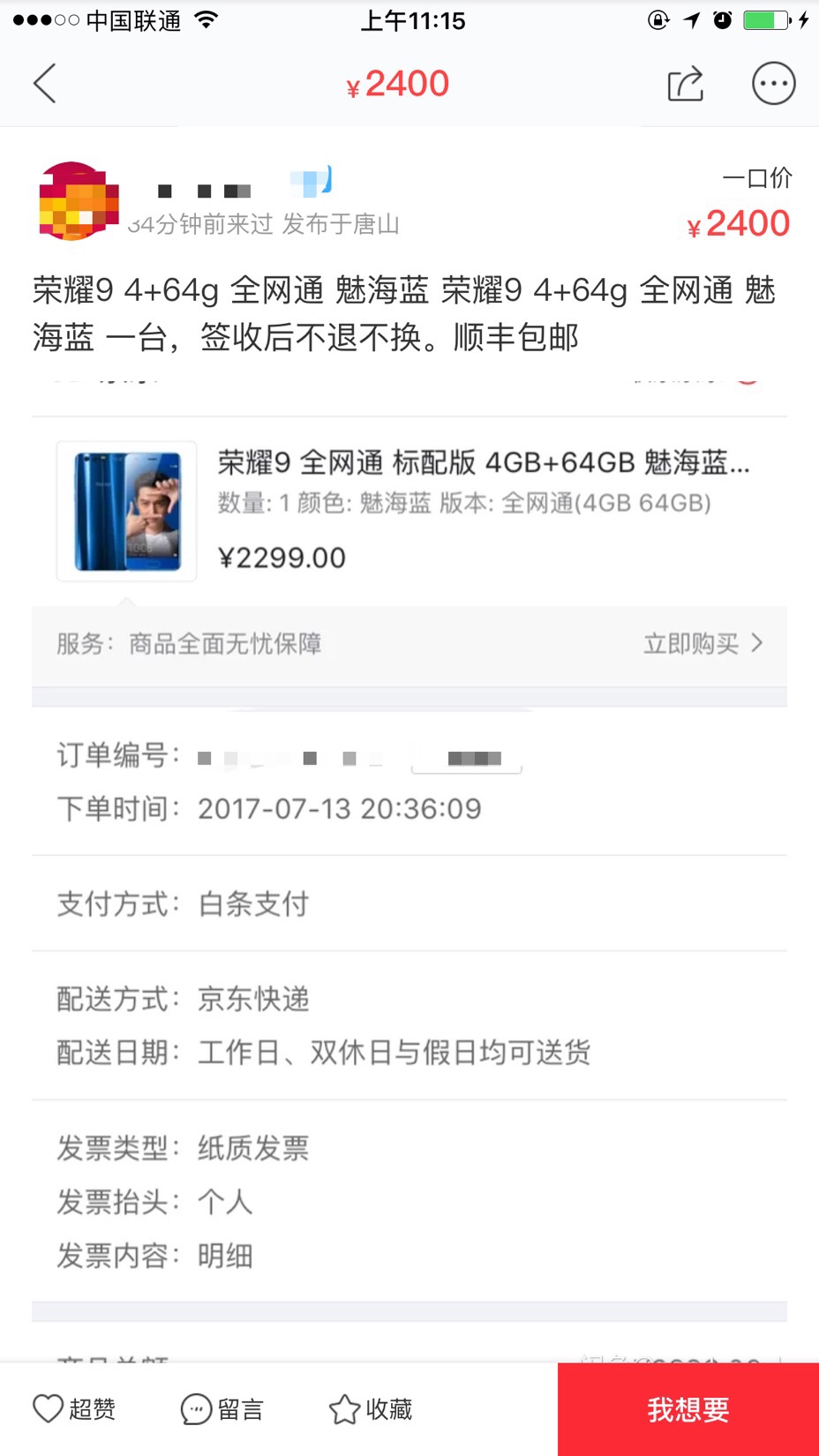This screenshot has width=819, height=1456.
Task: Tap the red 我想要 button
Action: click(688, 1407)
